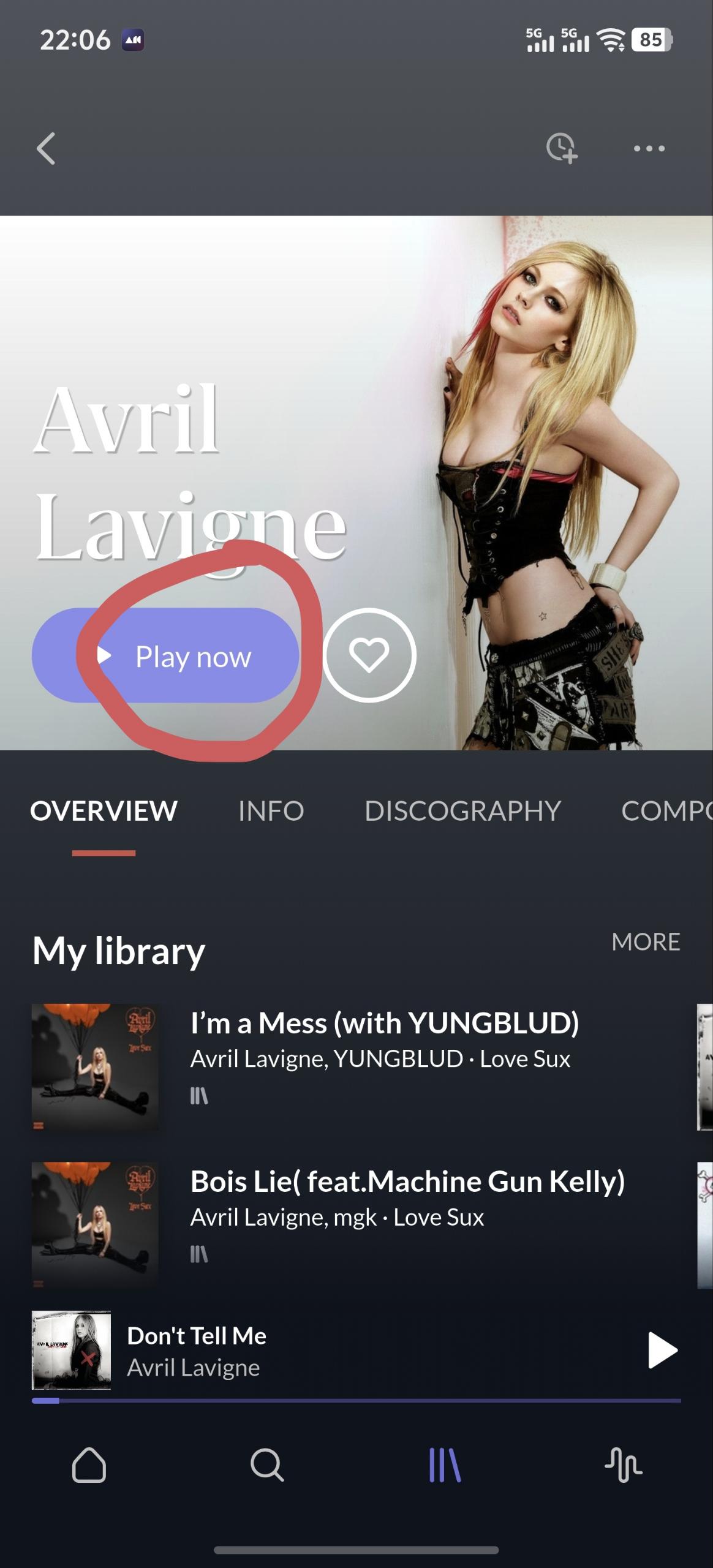Viewport: 713px width, 1568px height.
Task: Switch to the Discography tab
Action: (x=462, y=811)
